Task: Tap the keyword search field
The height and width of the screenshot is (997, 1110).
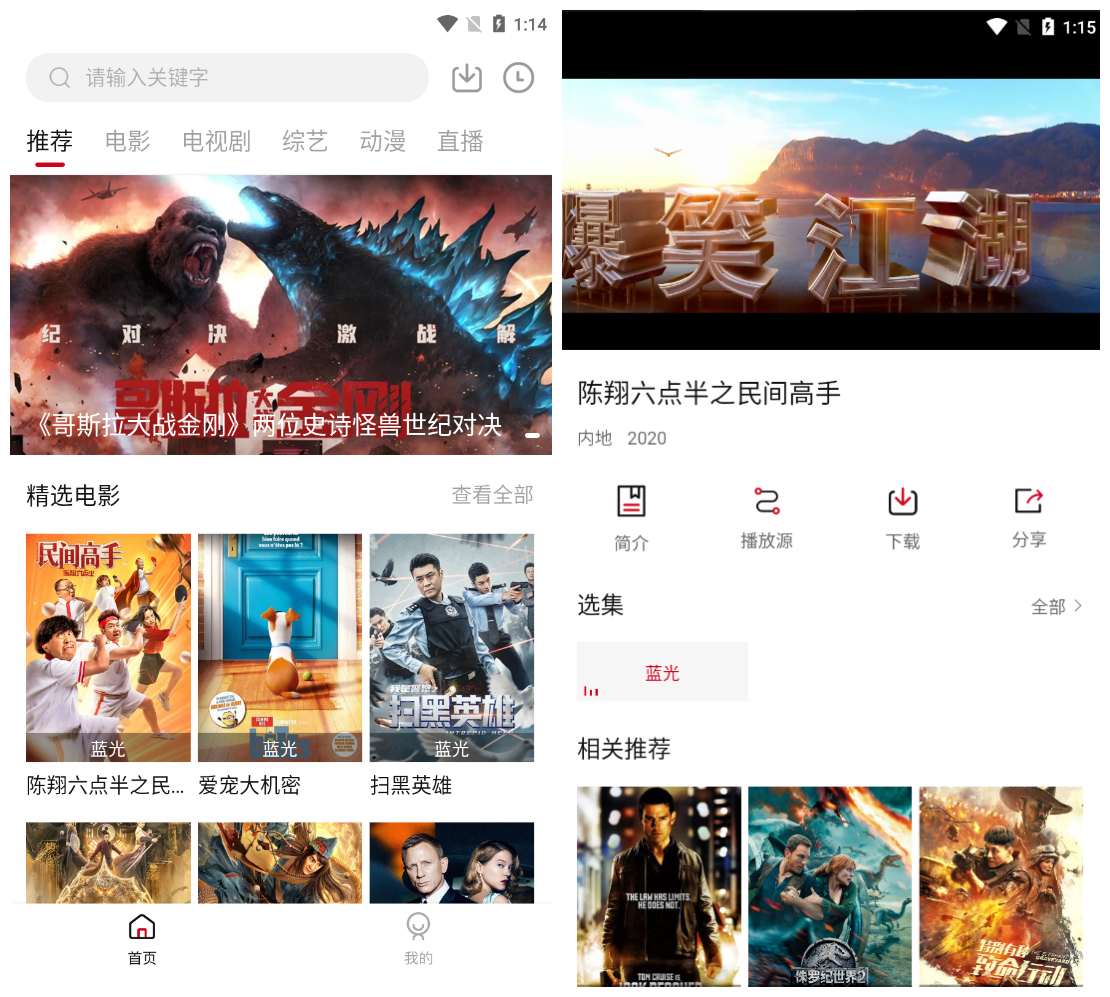Action: coord(227,78)
